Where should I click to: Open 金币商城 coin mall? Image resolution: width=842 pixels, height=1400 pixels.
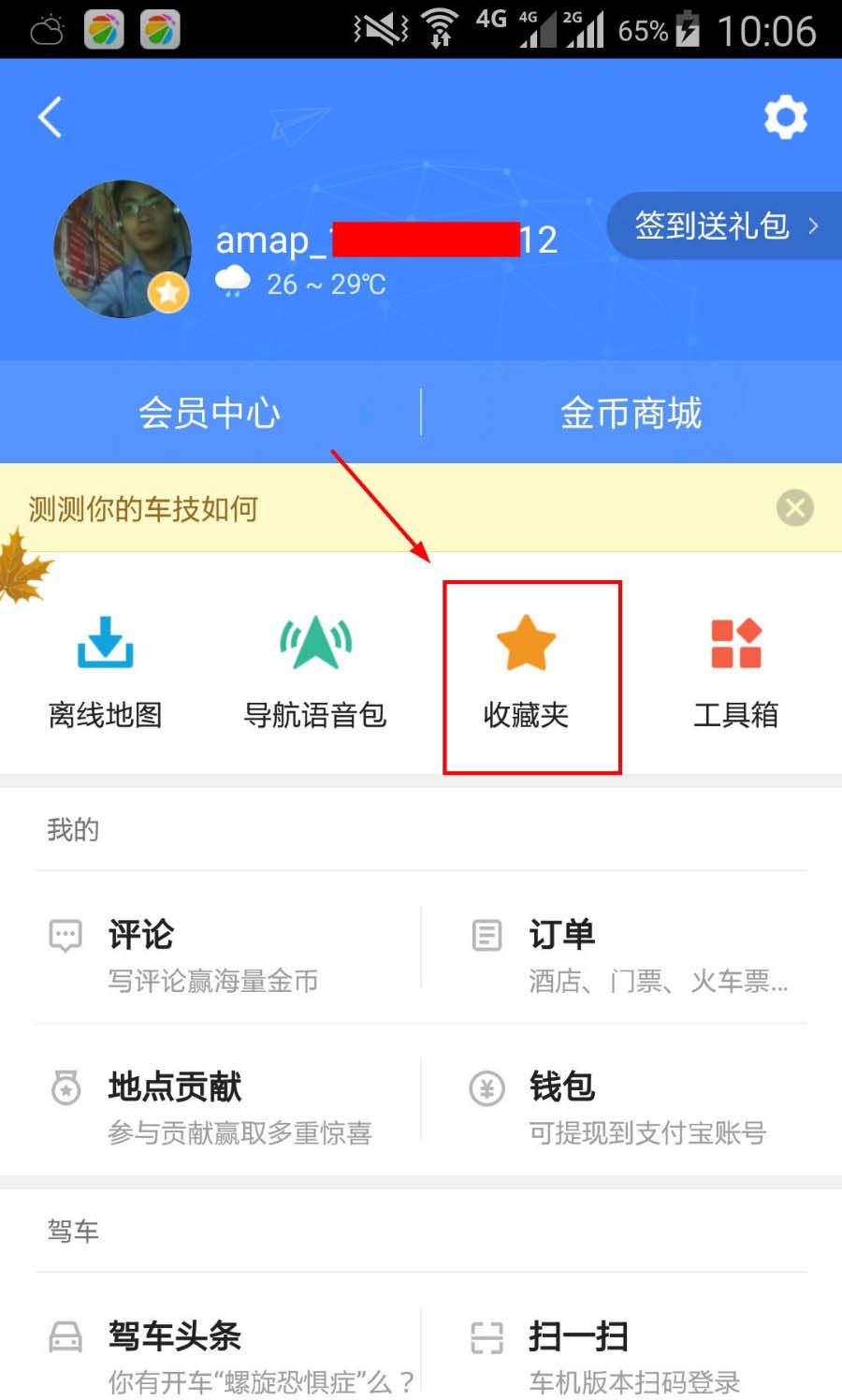[x=631, y=413]
